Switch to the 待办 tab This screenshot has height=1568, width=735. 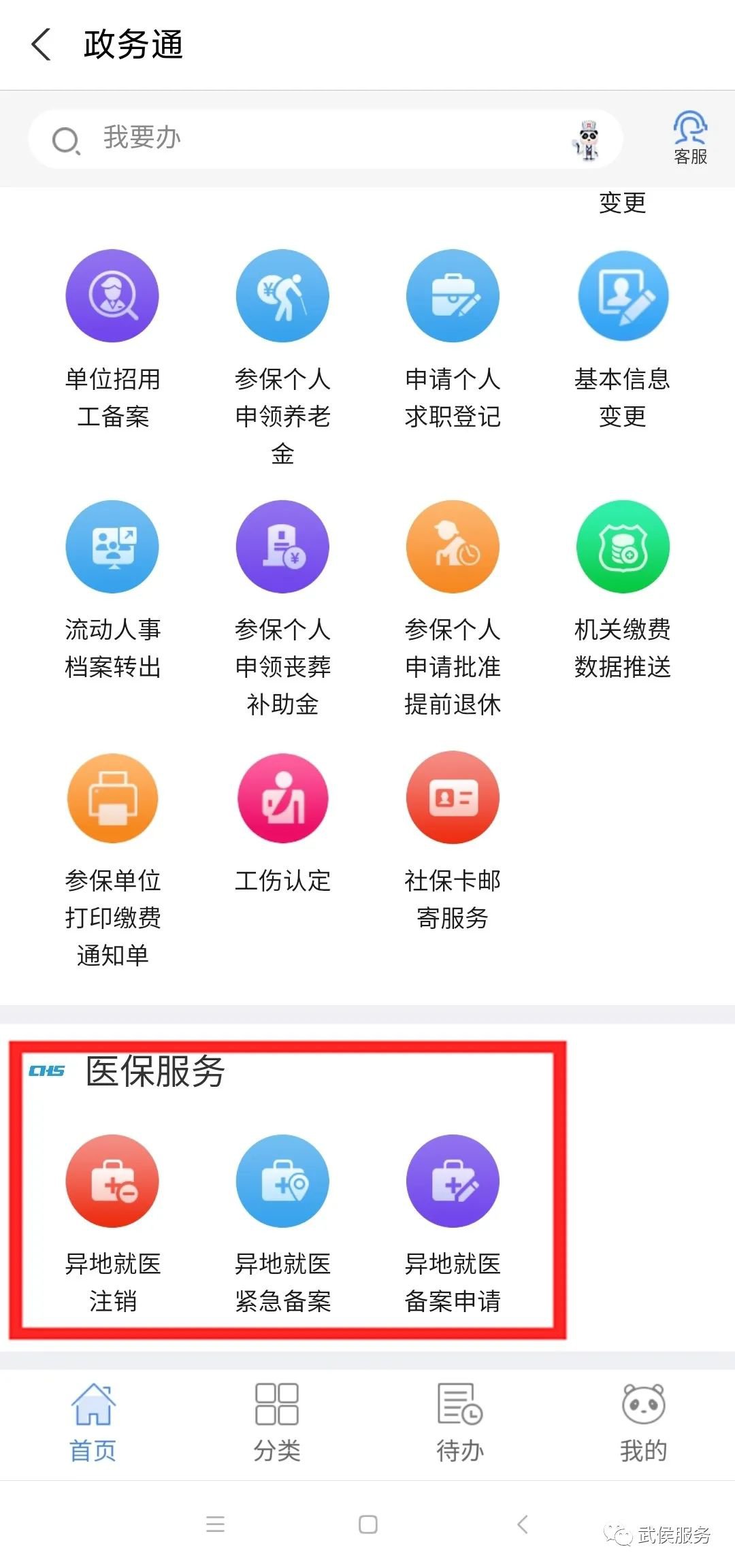point(459,1421)
